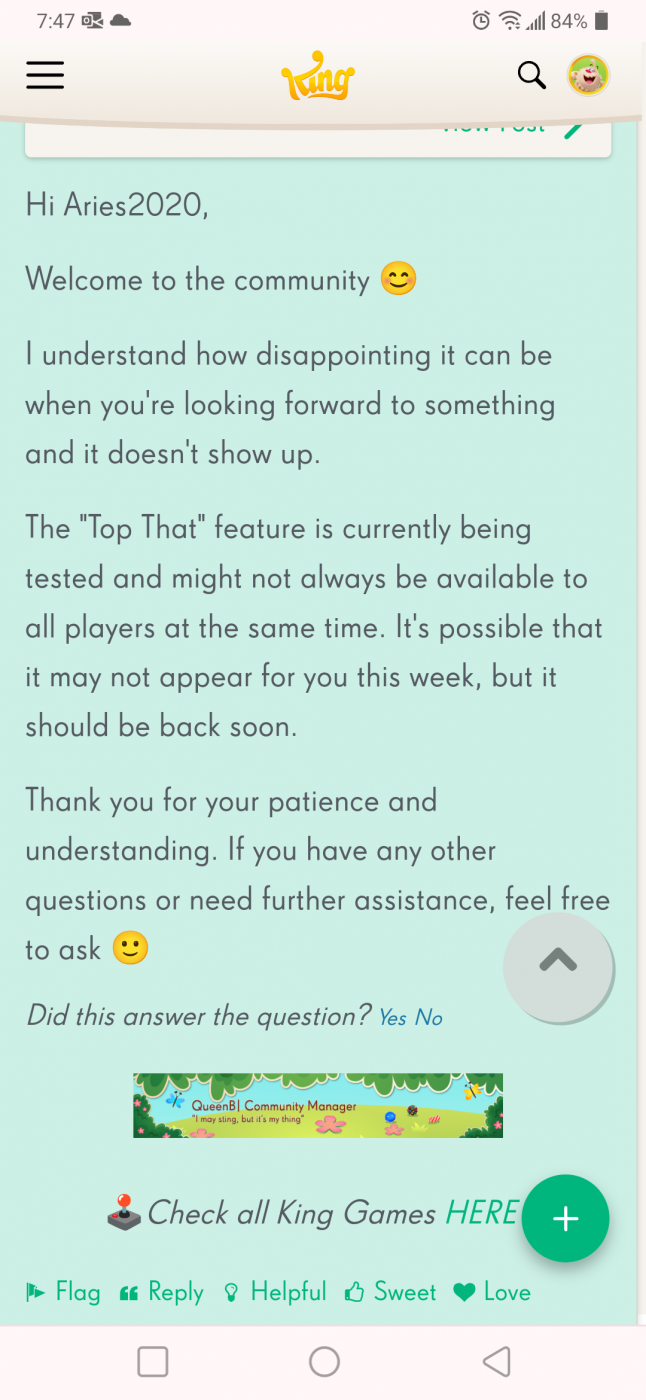Go to the home screen
The height and width of the screenshot is (1400, 646).
tap(324, 1361)
